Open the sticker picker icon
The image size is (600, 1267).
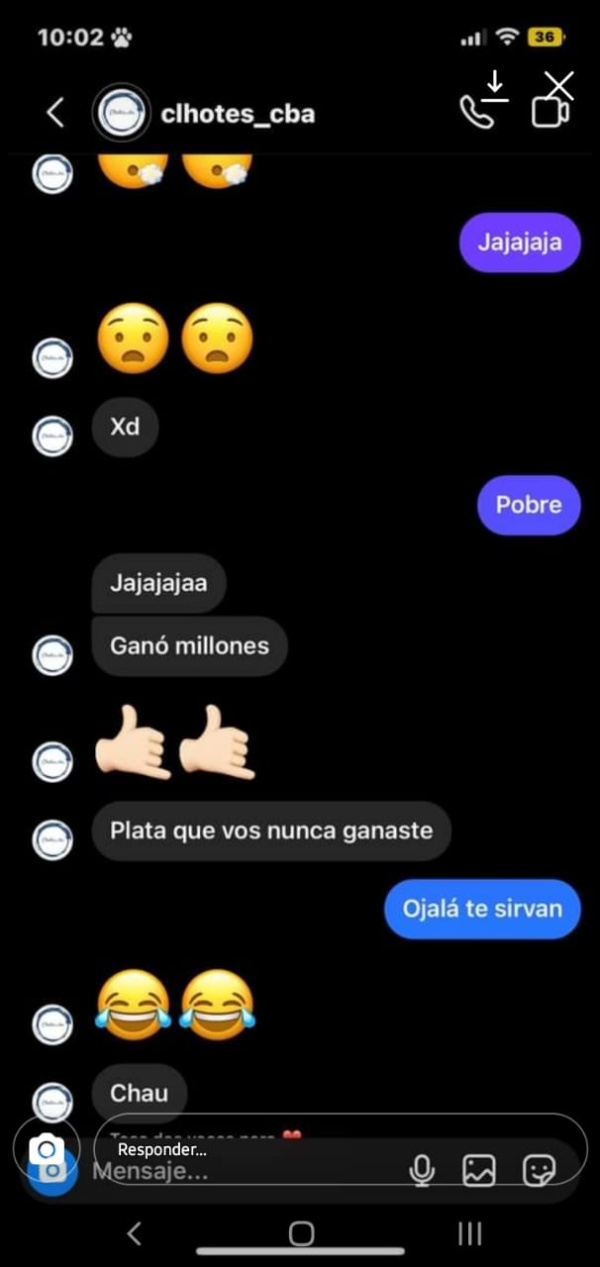pyautogui.click(x=540, y=1170)
